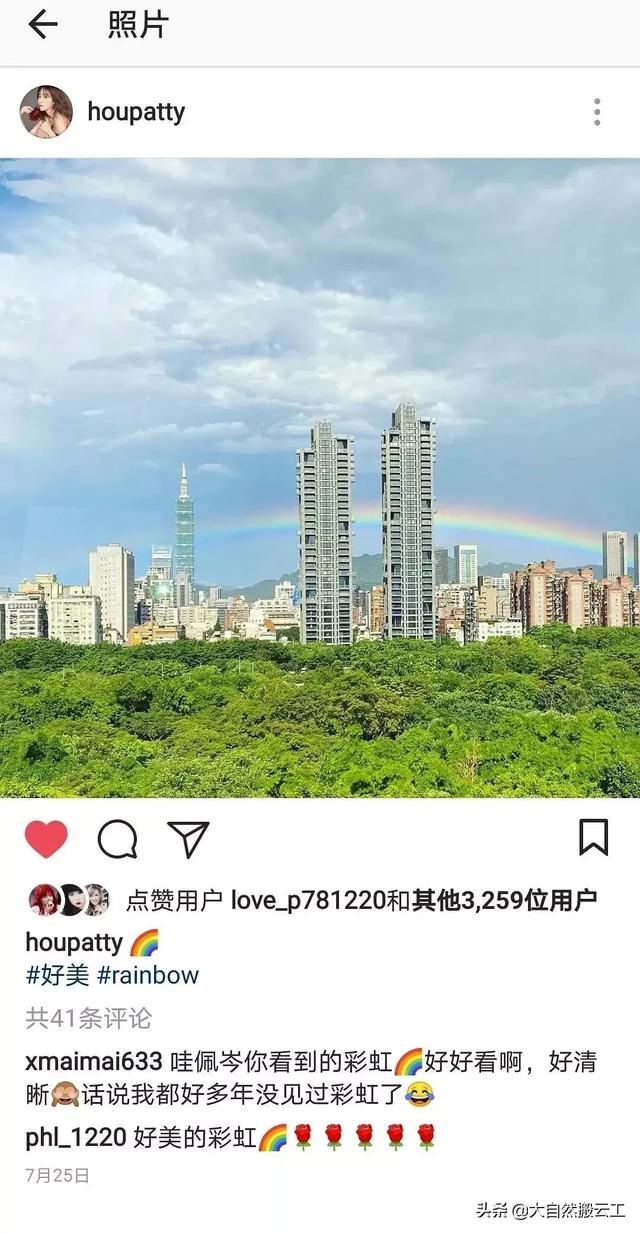Go back from the 照片 screen
Image resolution: width=640 pixels, height=1233 pixels.
click(x=43, y=25)
